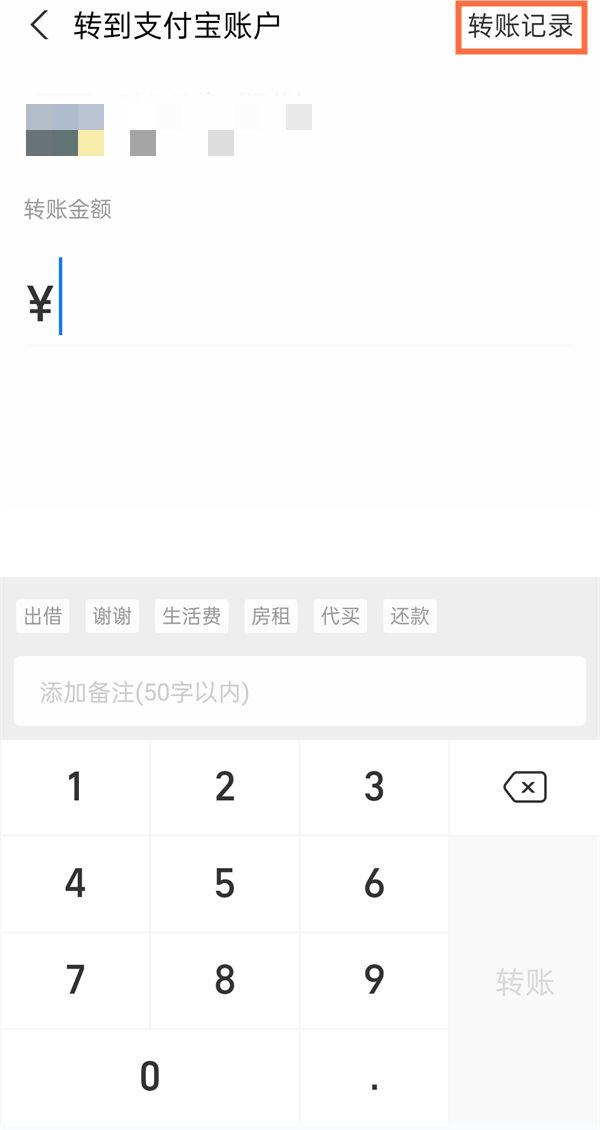Enter digit 3 on the keypad
The image size is (600, 1130).
pyautogui.click(x=374, y=788)
